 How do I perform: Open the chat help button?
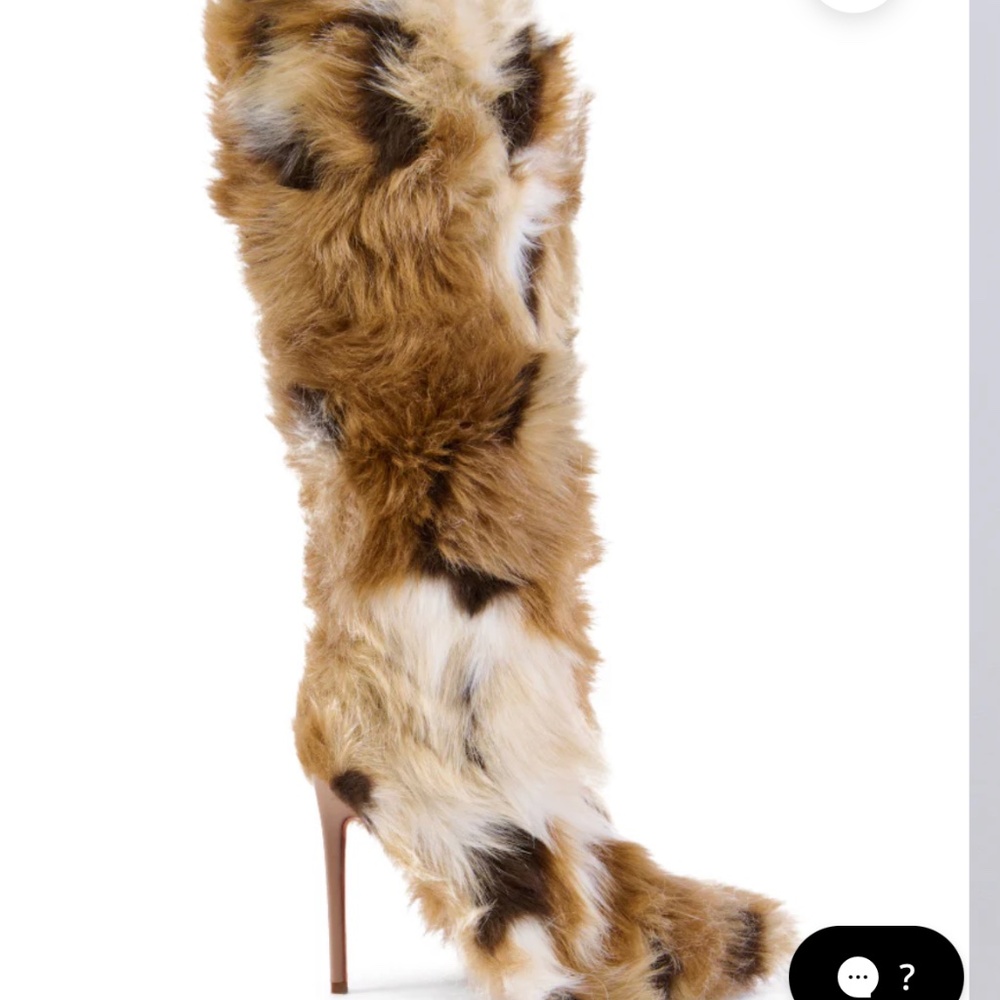877,972
